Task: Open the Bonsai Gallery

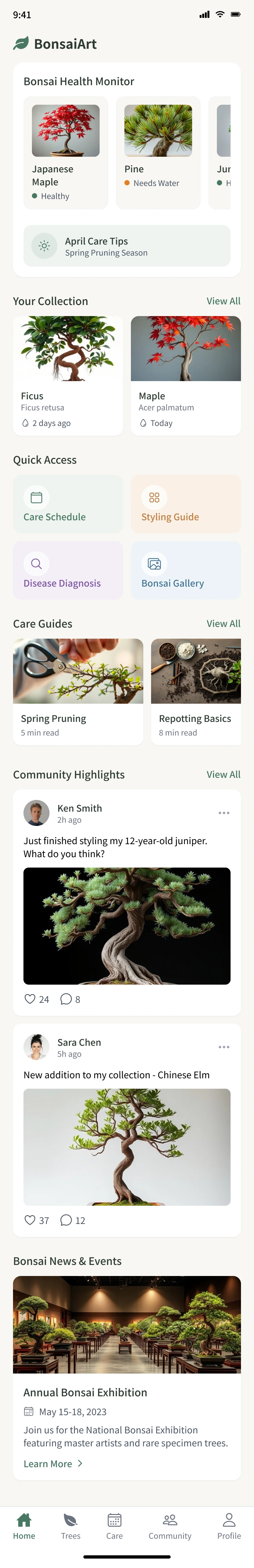Action: [186, 570]
